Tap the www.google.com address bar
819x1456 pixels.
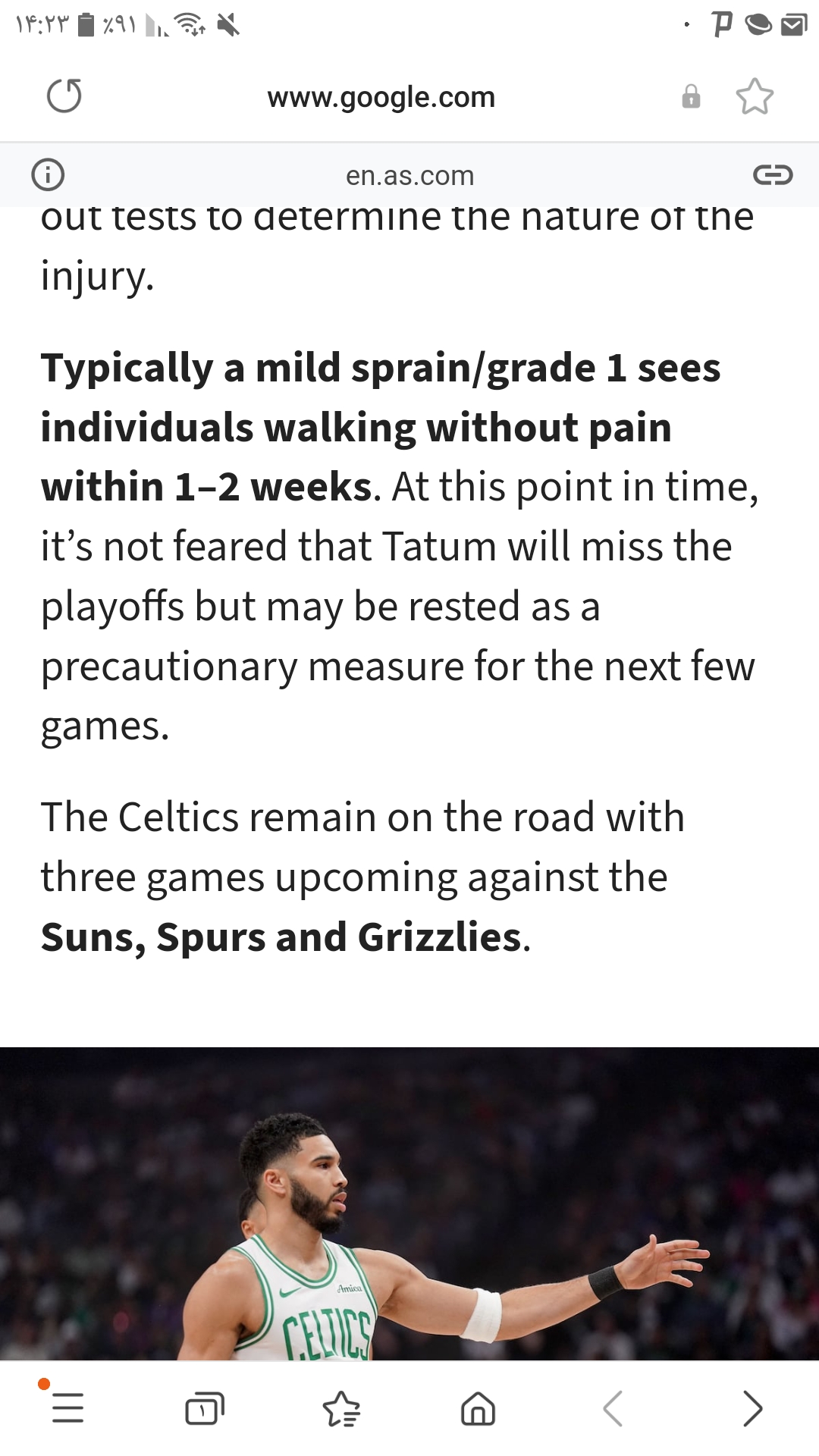click(381, 97)
